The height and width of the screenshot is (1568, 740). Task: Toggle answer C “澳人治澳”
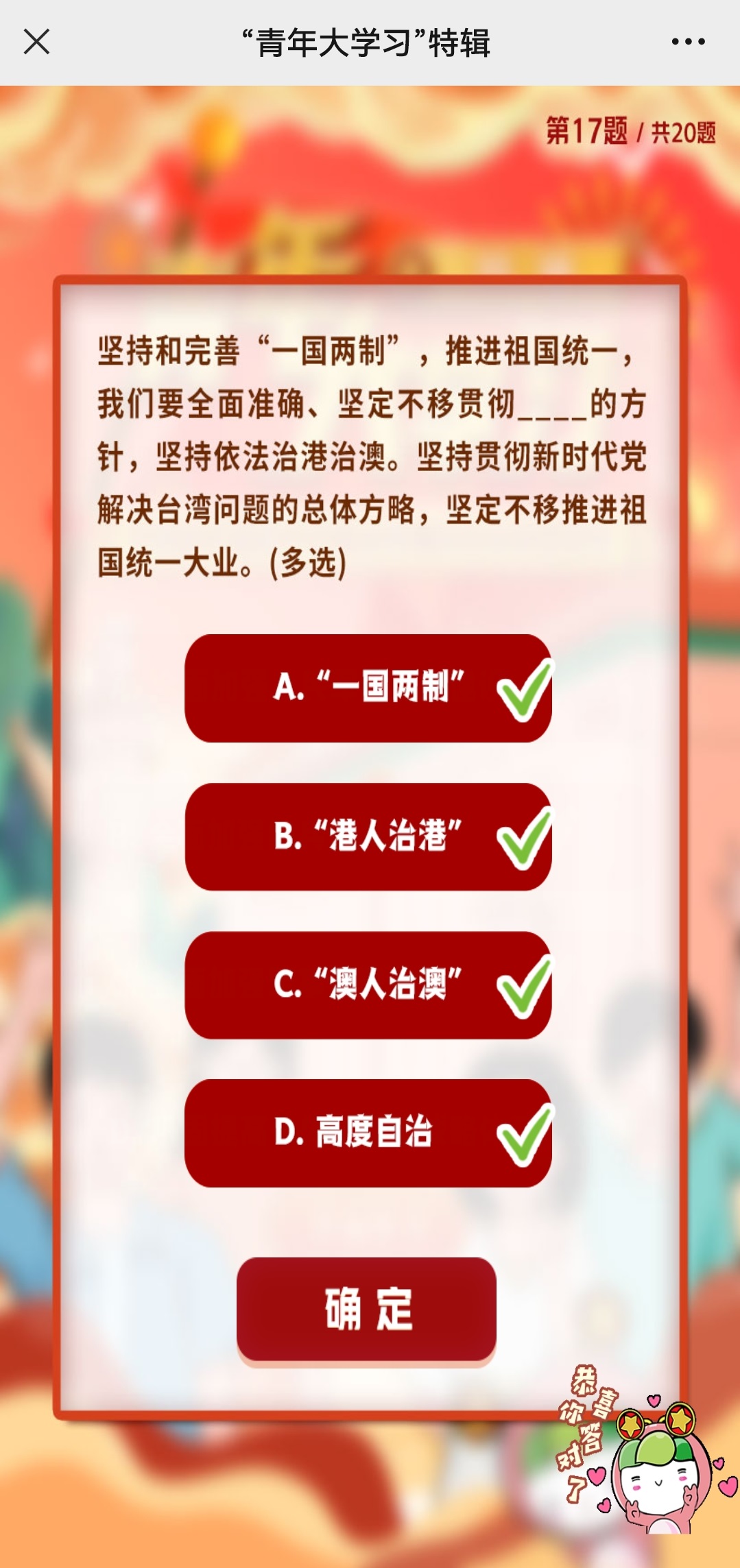[x=368, y=985]
